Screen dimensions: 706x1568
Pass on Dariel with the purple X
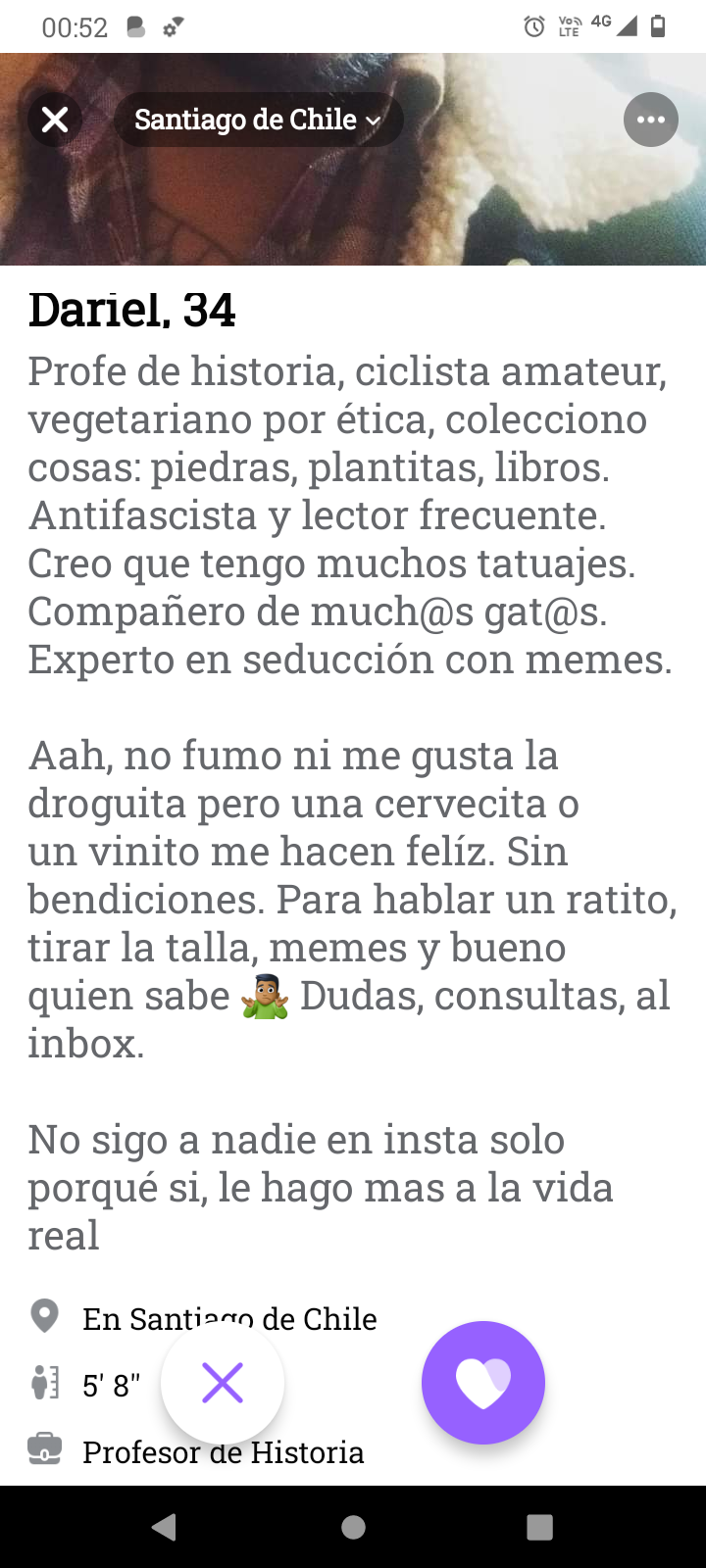click(x=223, y=1383)
